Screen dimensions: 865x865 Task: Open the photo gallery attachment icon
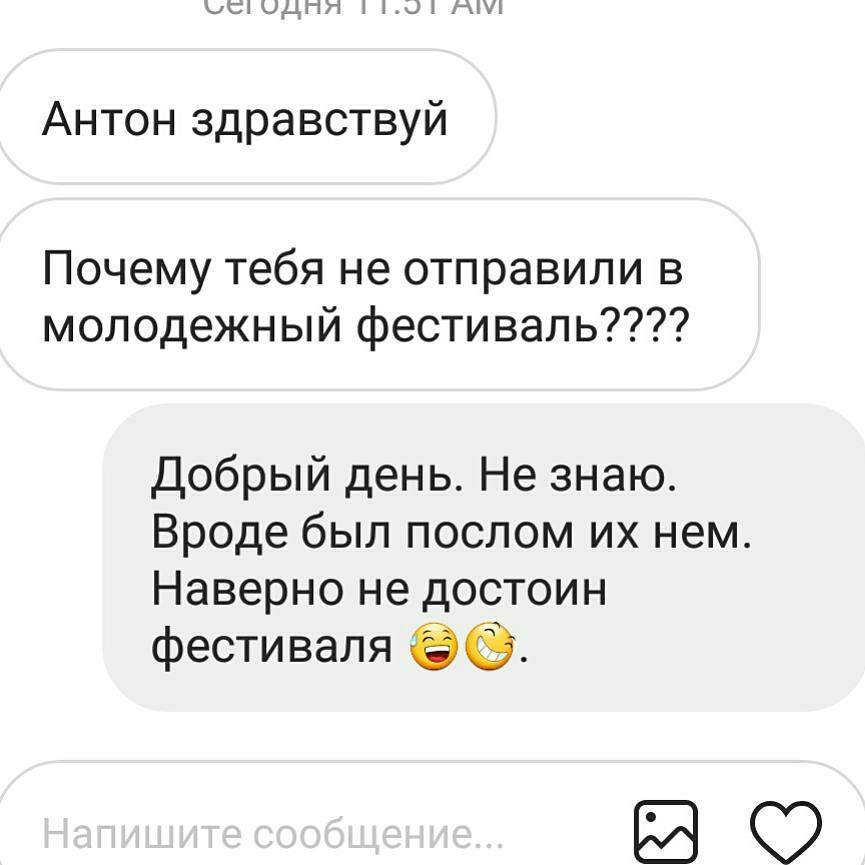[666, 828]
